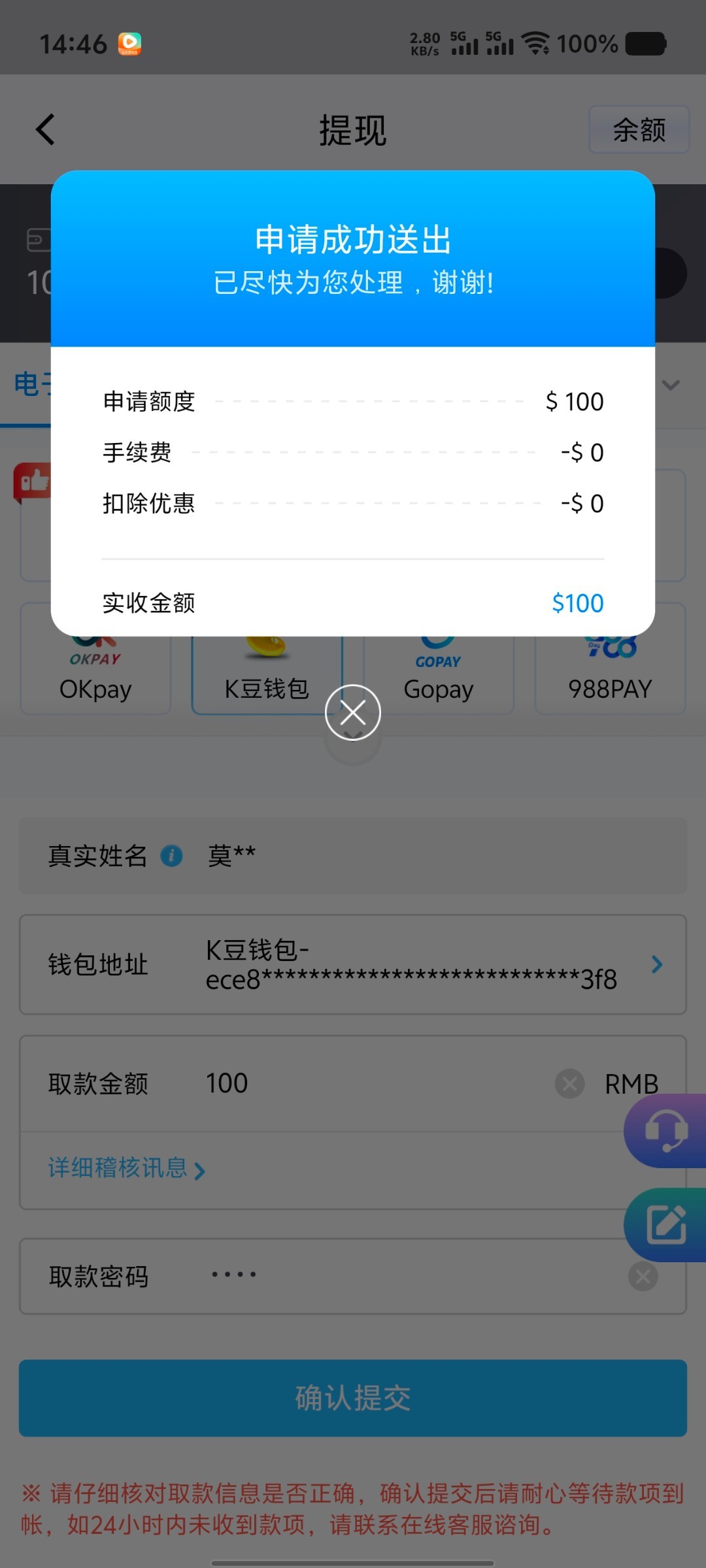Clear the 取款金额 amount value
The width and height of the screenshot is (706, 1568).
tap(569, 1084)
